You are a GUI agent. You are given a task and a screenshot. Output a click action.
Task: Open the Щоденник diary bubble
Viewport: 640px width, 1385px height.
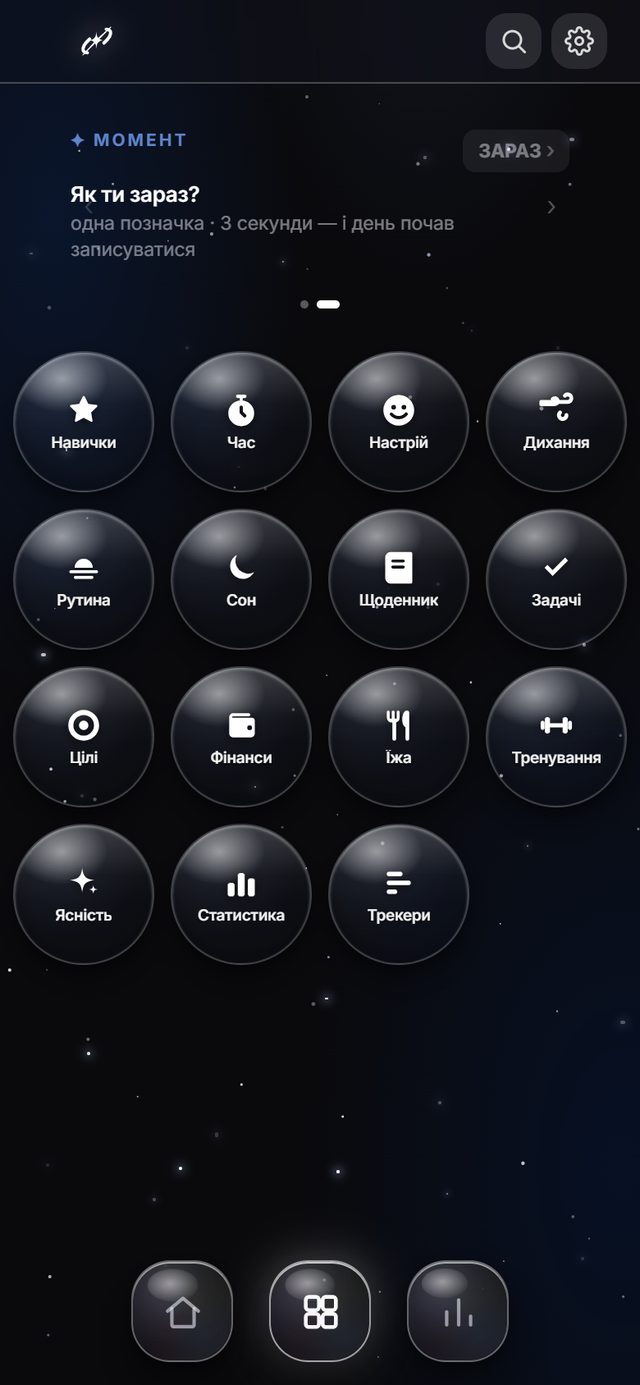tap(399, 580)
